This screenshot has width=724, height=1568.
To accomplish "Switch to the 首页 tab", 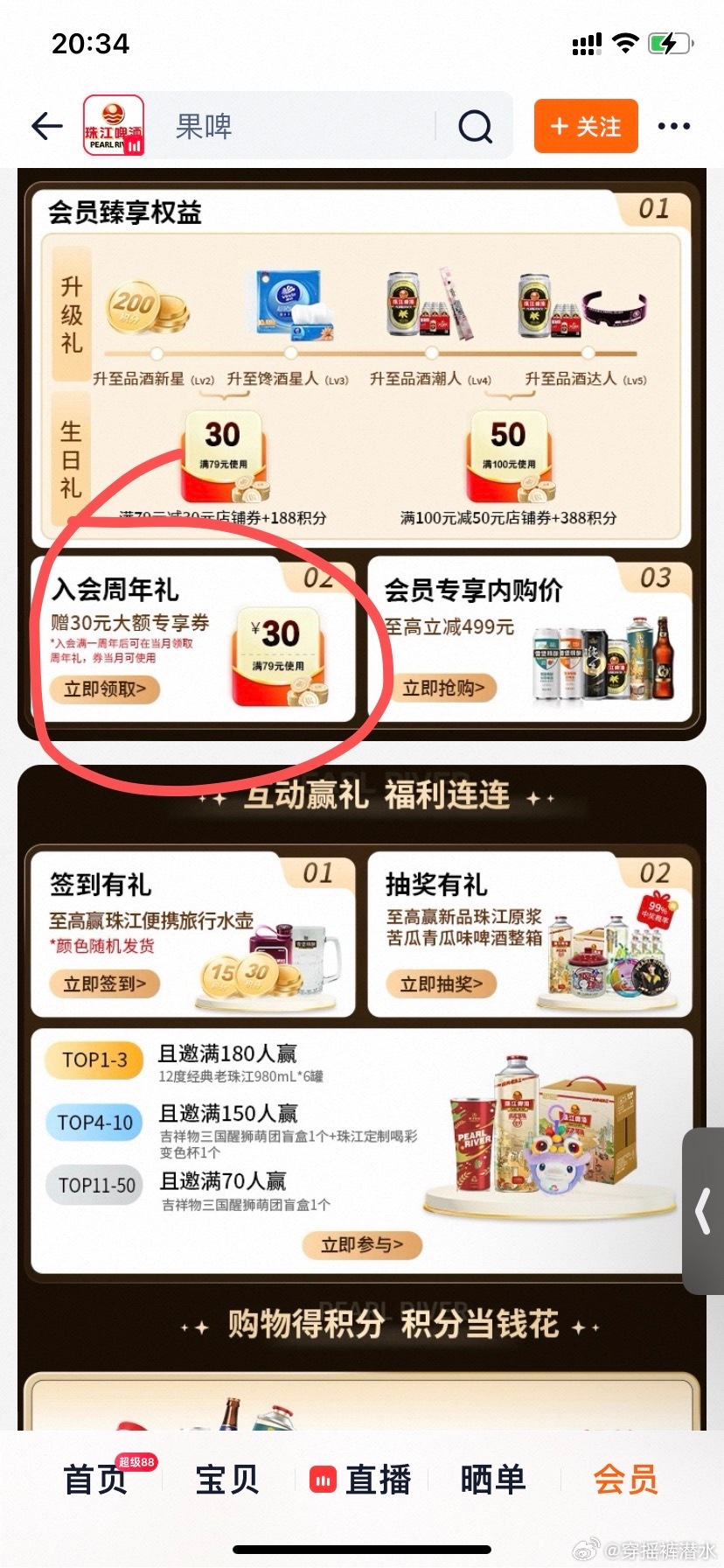I will pyautogui.click(x=96, y=1479).
